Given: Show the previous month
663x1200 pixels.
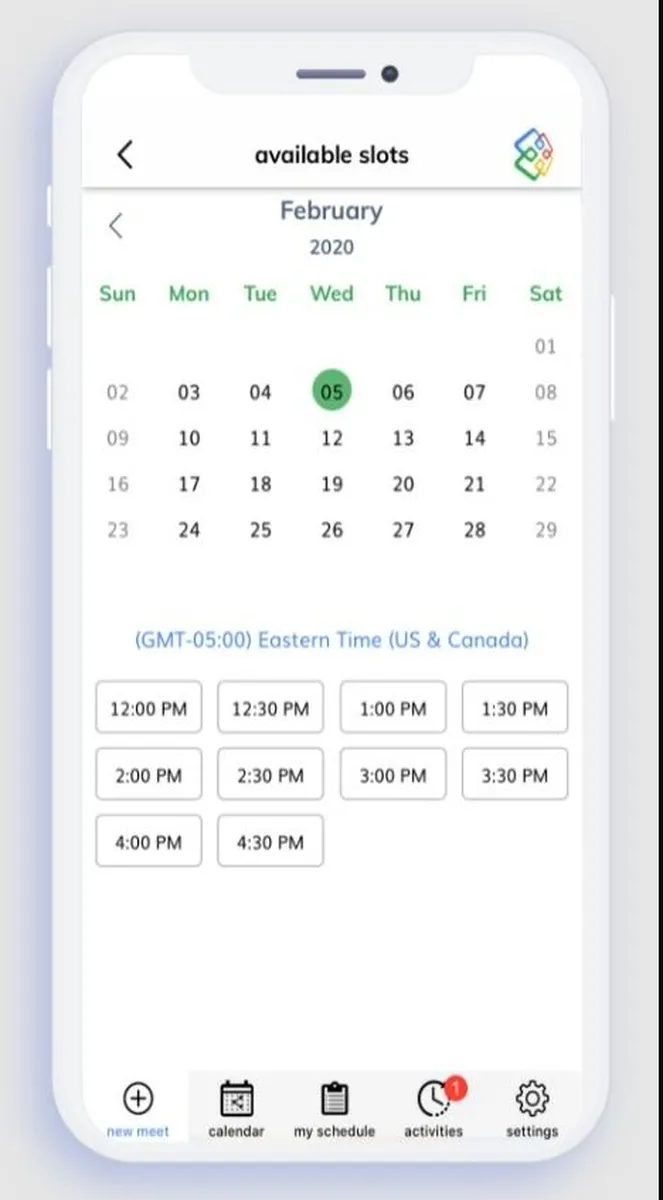Looking at the screenshot, I should (x=116, y=226).
